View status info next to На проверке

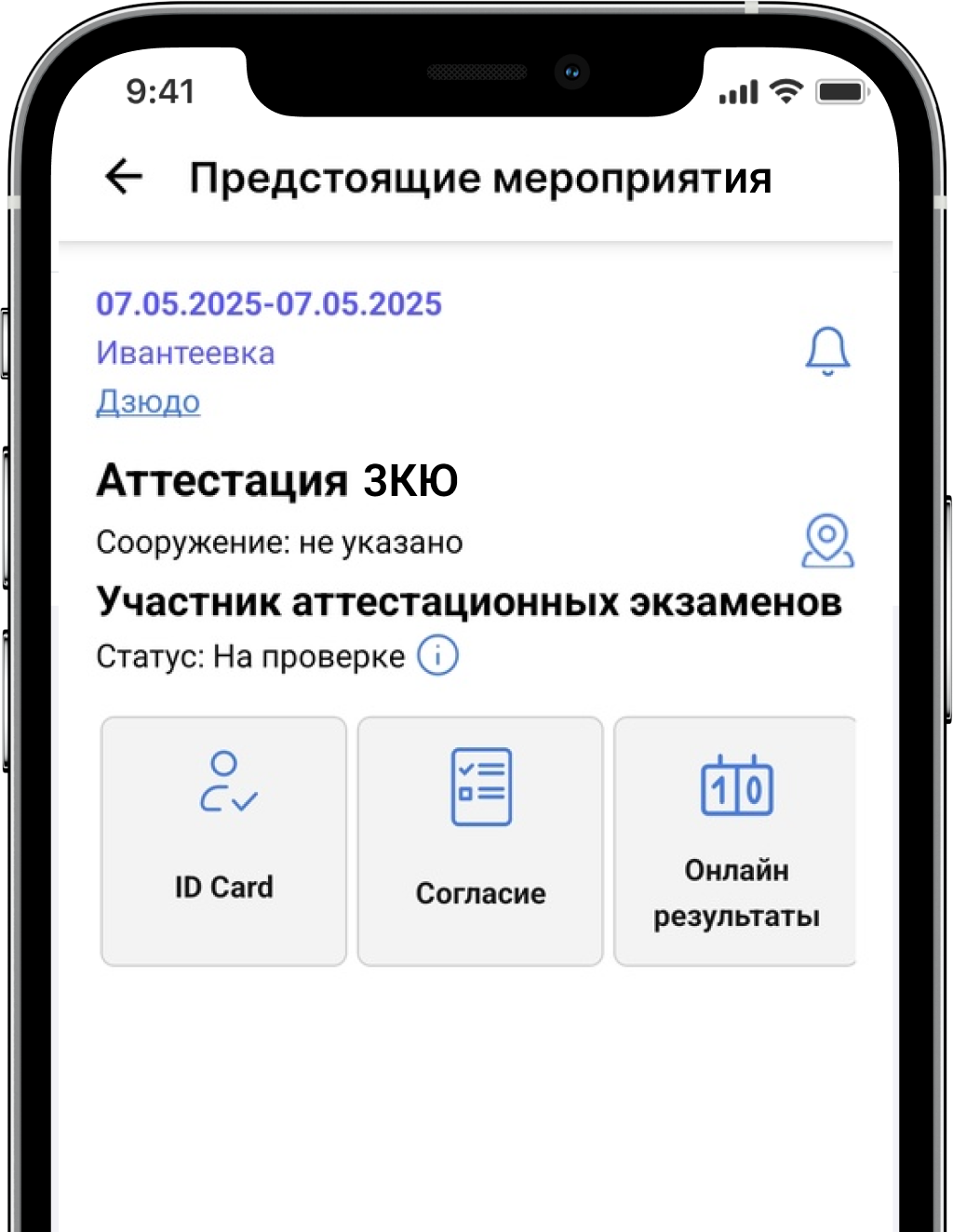coord(437,655)
